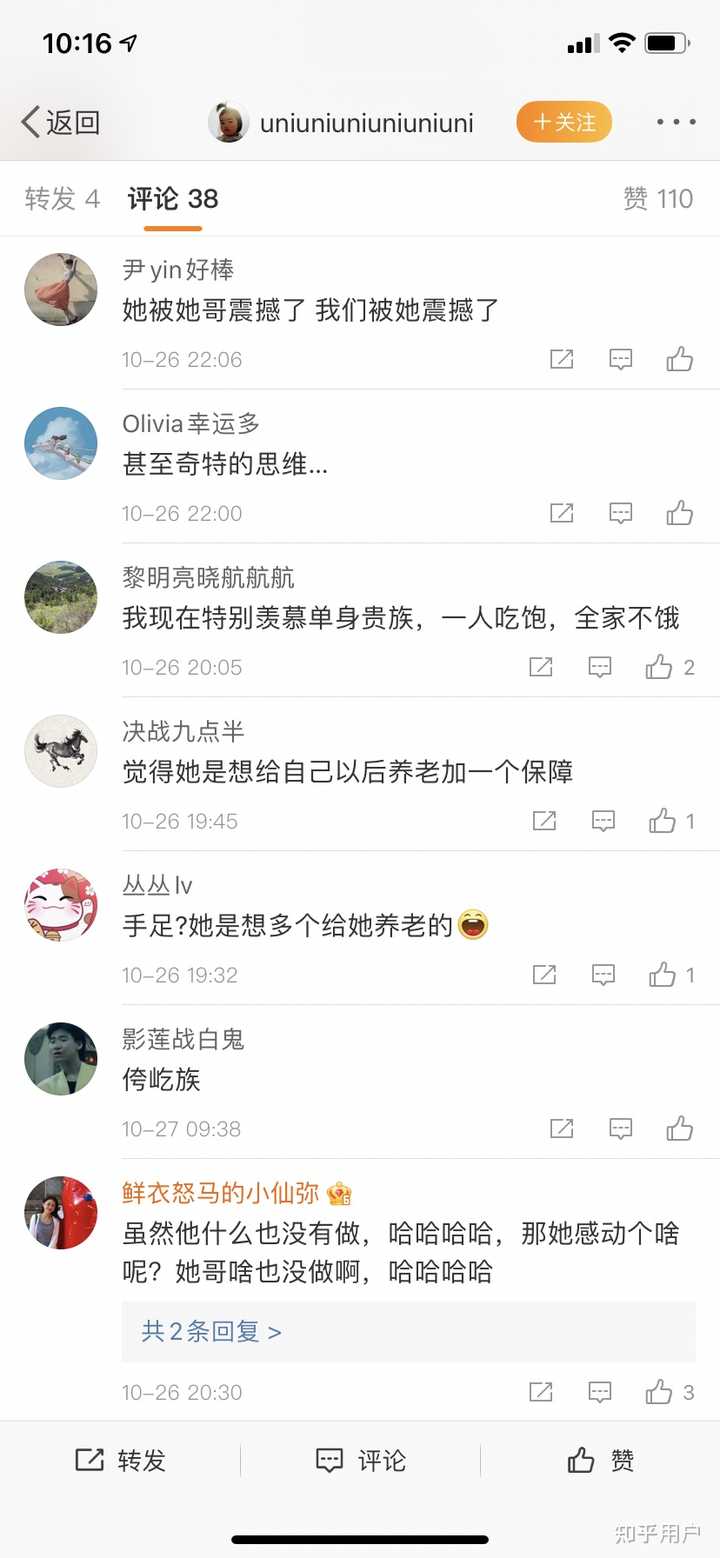Image resolution: width=720 pixels, height=1558 pixels.
Task: Repost 黎明亮晓航航航's comment
Action: pyautogui.click(x=541, y=667)
